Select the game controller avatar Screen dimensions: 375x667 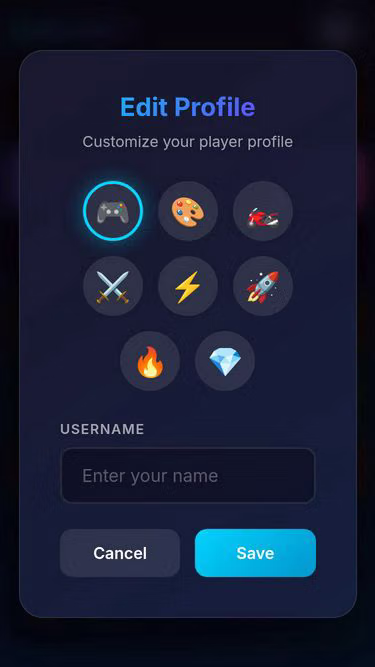(113, 211)
